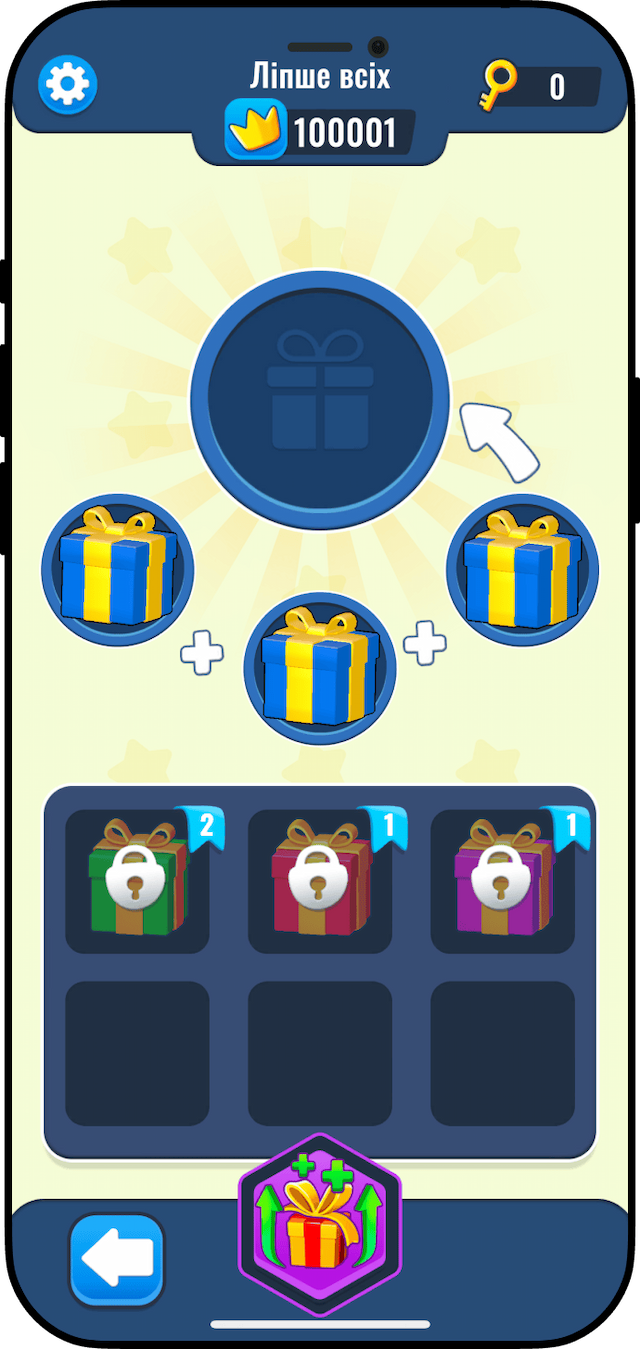Tap the left blue gift box
Screen dimensions: 640x1349
click(x=117, y=570)
